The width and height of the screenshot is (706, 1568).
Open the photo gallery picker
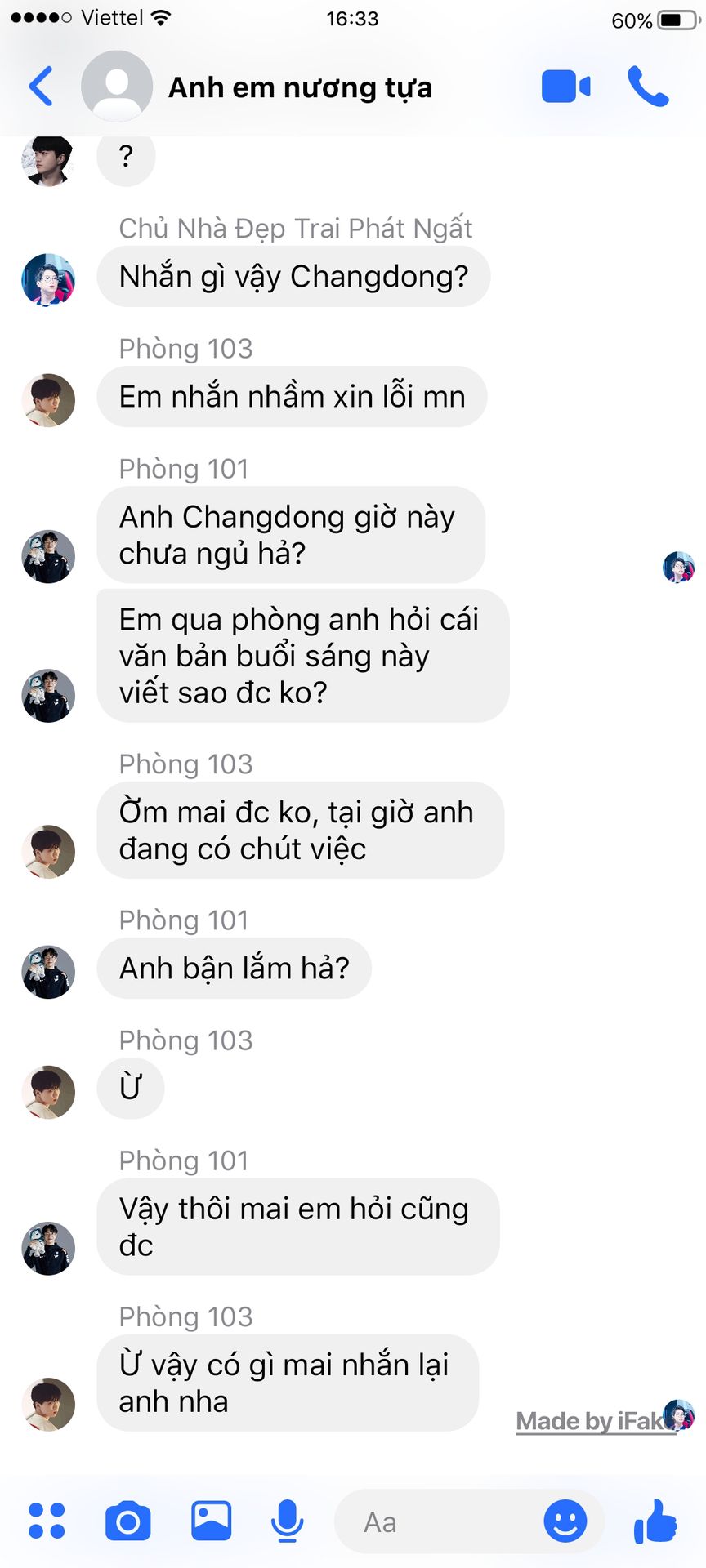pos(211,1521)
